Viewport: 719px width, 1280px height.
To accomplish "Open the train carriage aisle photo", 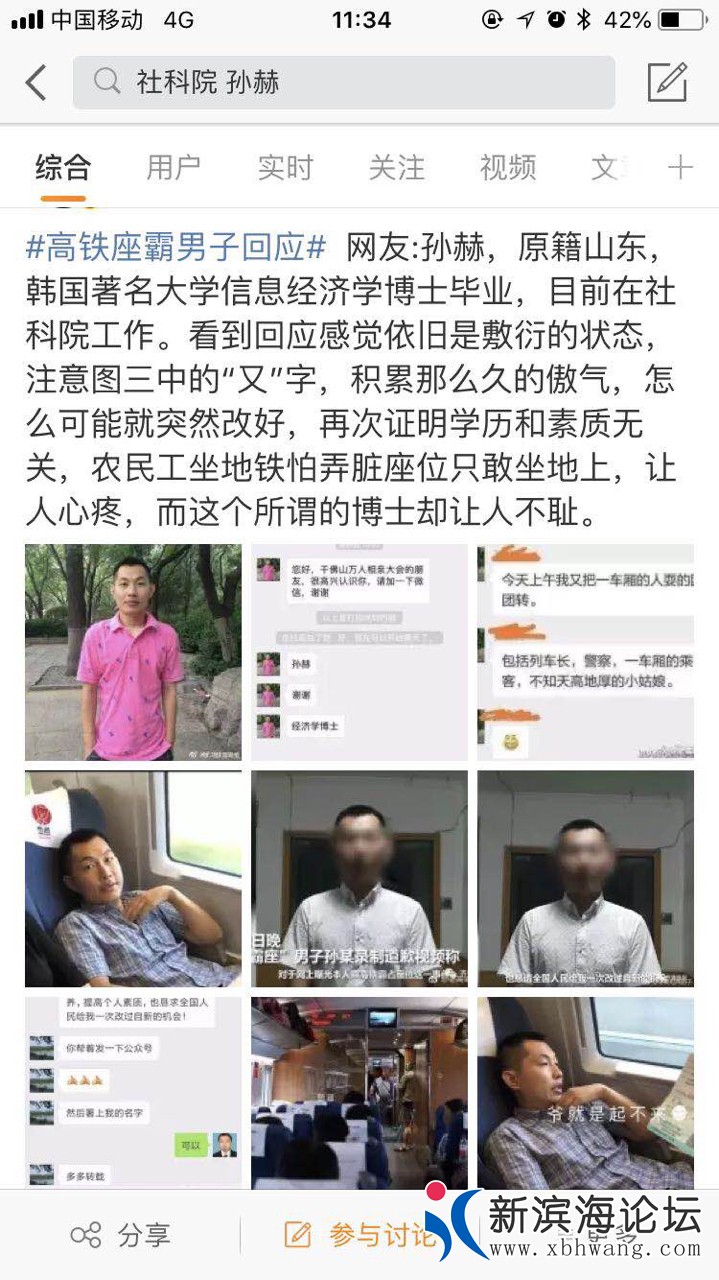I will click(359, 1092).
